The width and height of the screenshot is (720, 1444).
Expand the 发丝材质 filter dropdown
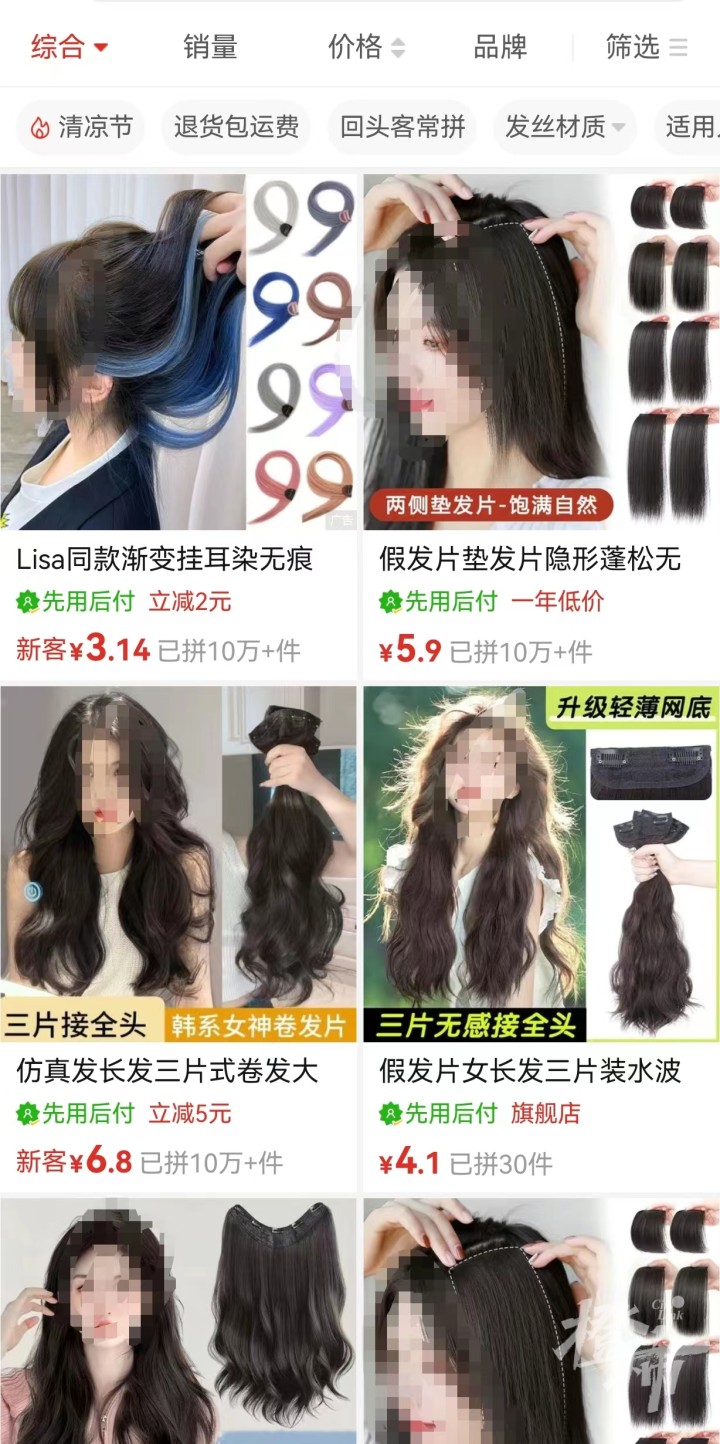pyautogui.click(x=565, y=127)
